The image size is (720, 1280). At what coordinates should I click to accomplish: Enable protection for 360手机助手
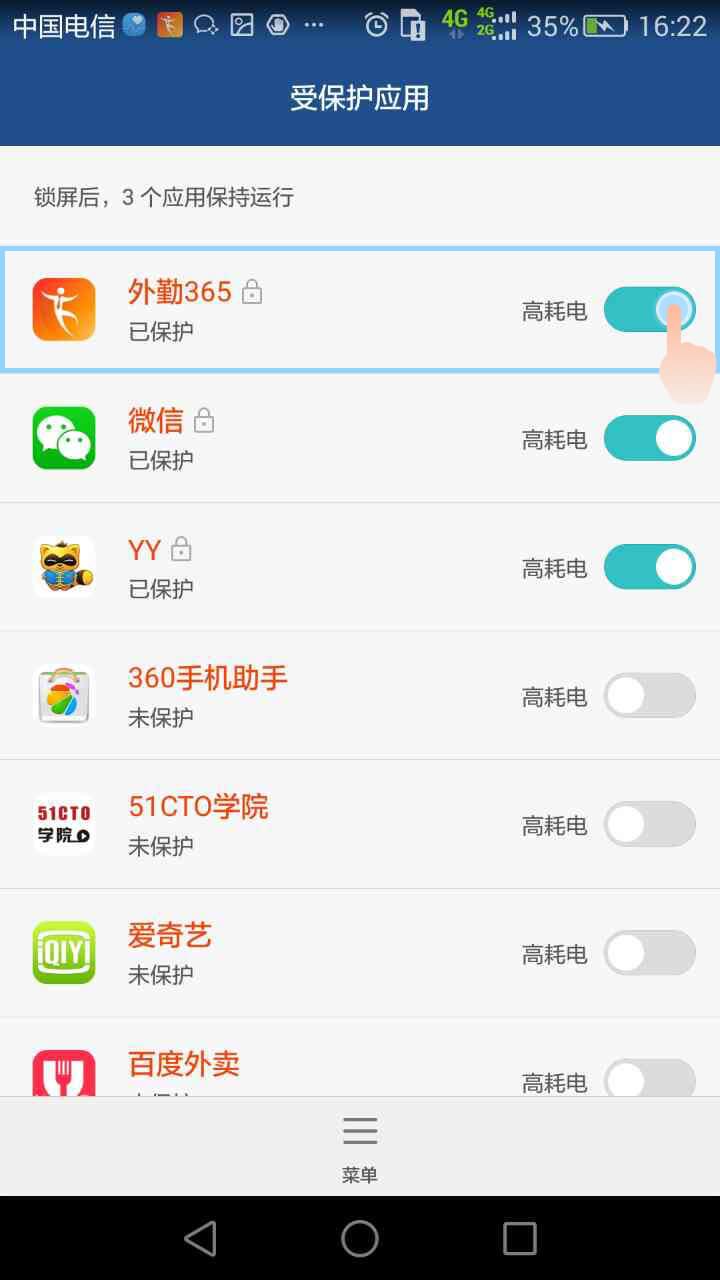coord(649,695)
